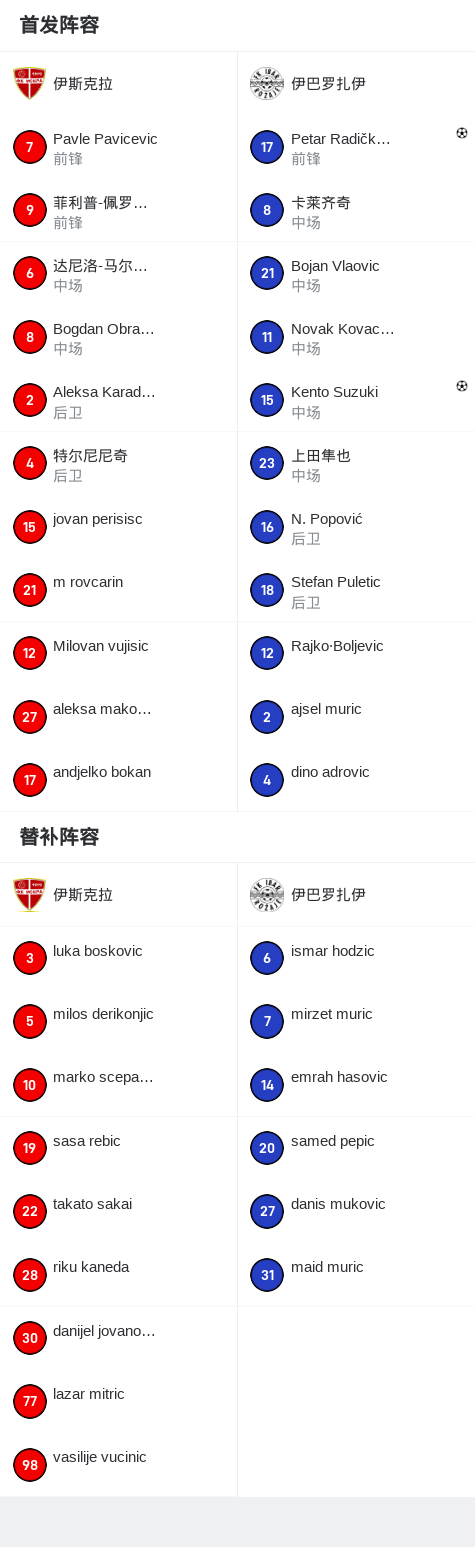Open substitute riku kaneda's profile
475x1547 pixels.
coord(118,1275)
